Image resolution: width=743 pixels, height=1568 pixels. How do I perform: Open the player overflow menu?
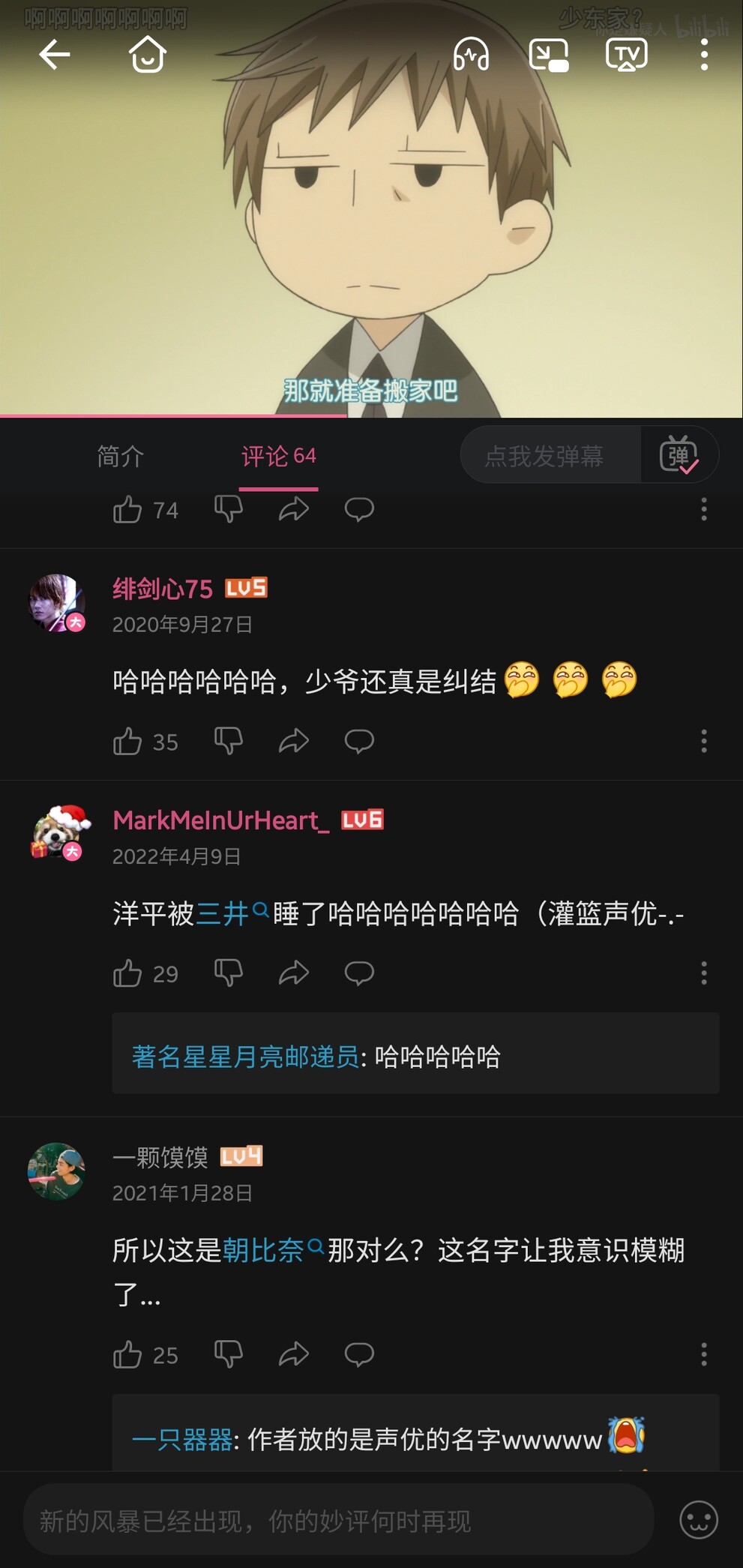(703, 55)
